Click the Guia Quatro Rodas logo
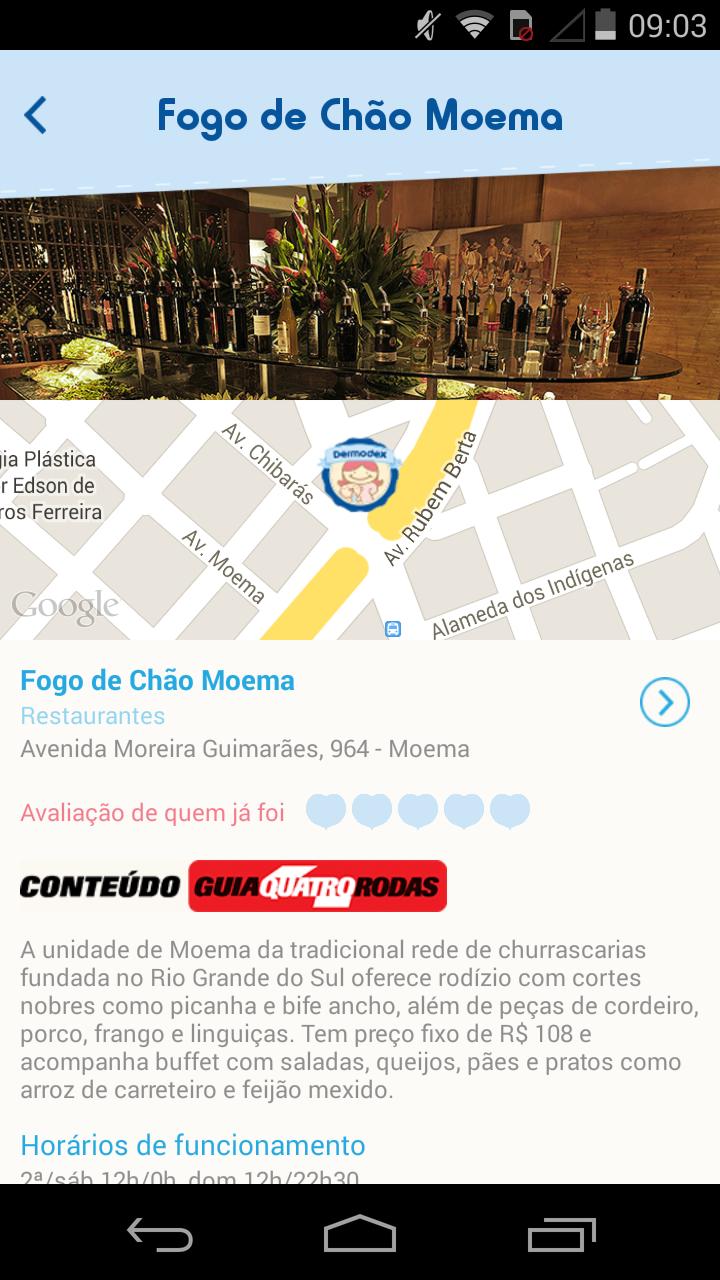This screenshot has width=720, height=1280. [x=316, y=884]
